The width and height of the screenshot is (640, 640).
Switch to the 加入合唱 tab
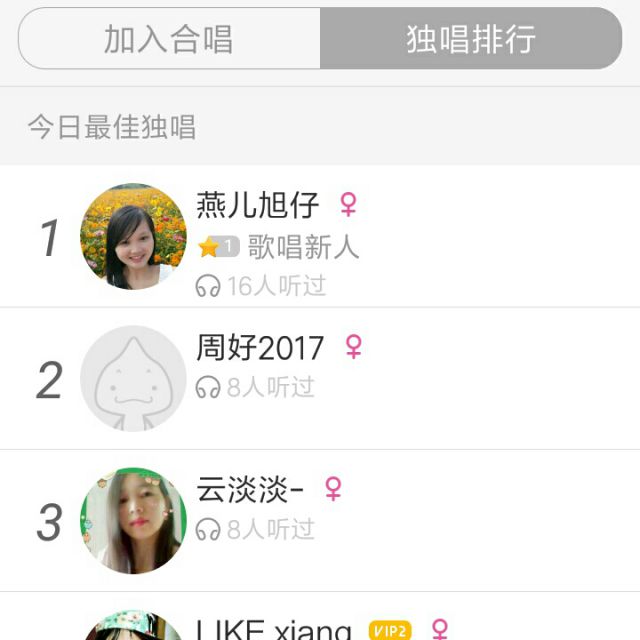(x=169, y=39)
